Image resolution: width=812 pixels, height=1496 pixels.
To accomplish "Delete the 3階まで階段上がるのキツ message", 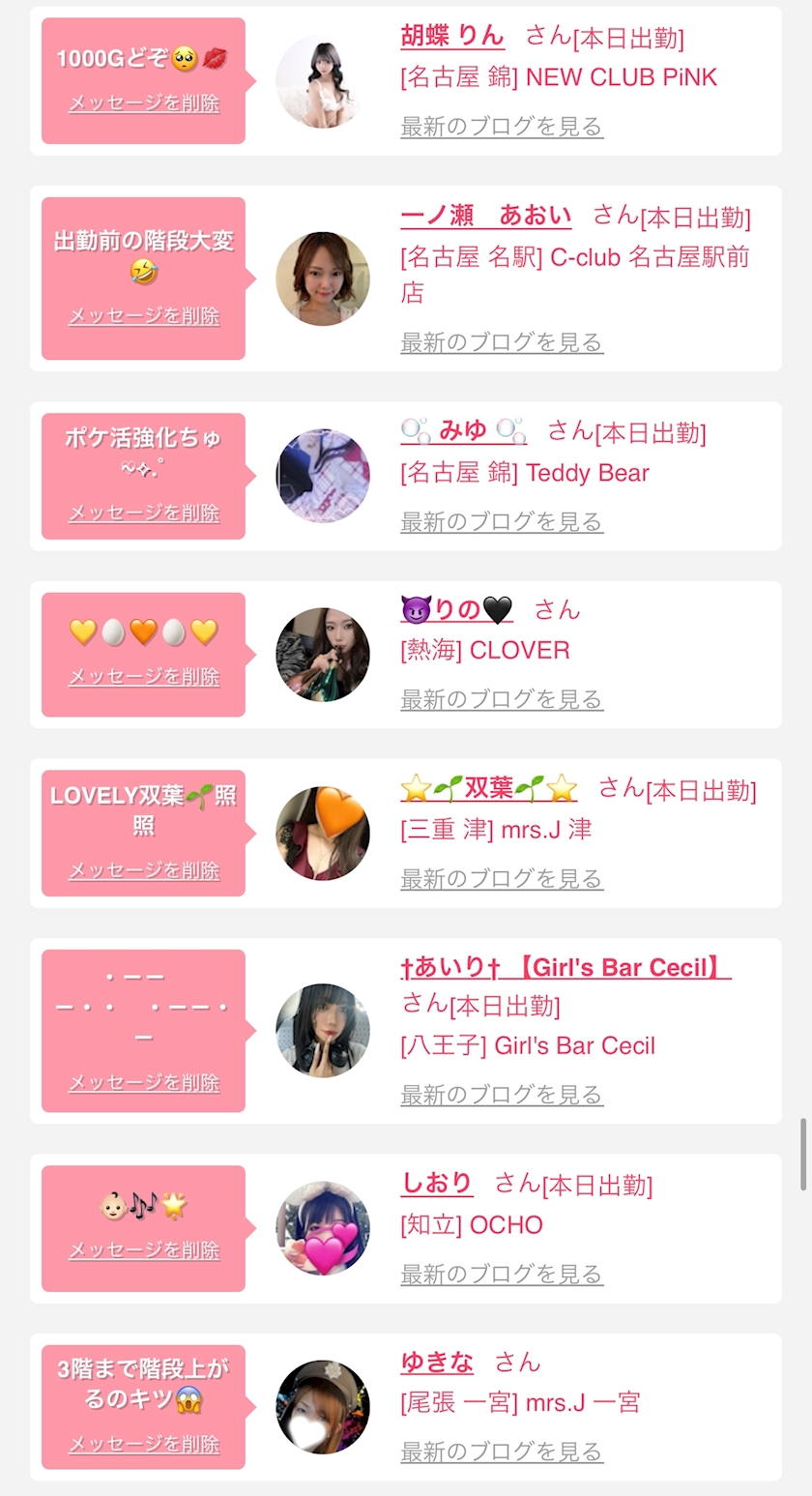I will pos(144,1445).
